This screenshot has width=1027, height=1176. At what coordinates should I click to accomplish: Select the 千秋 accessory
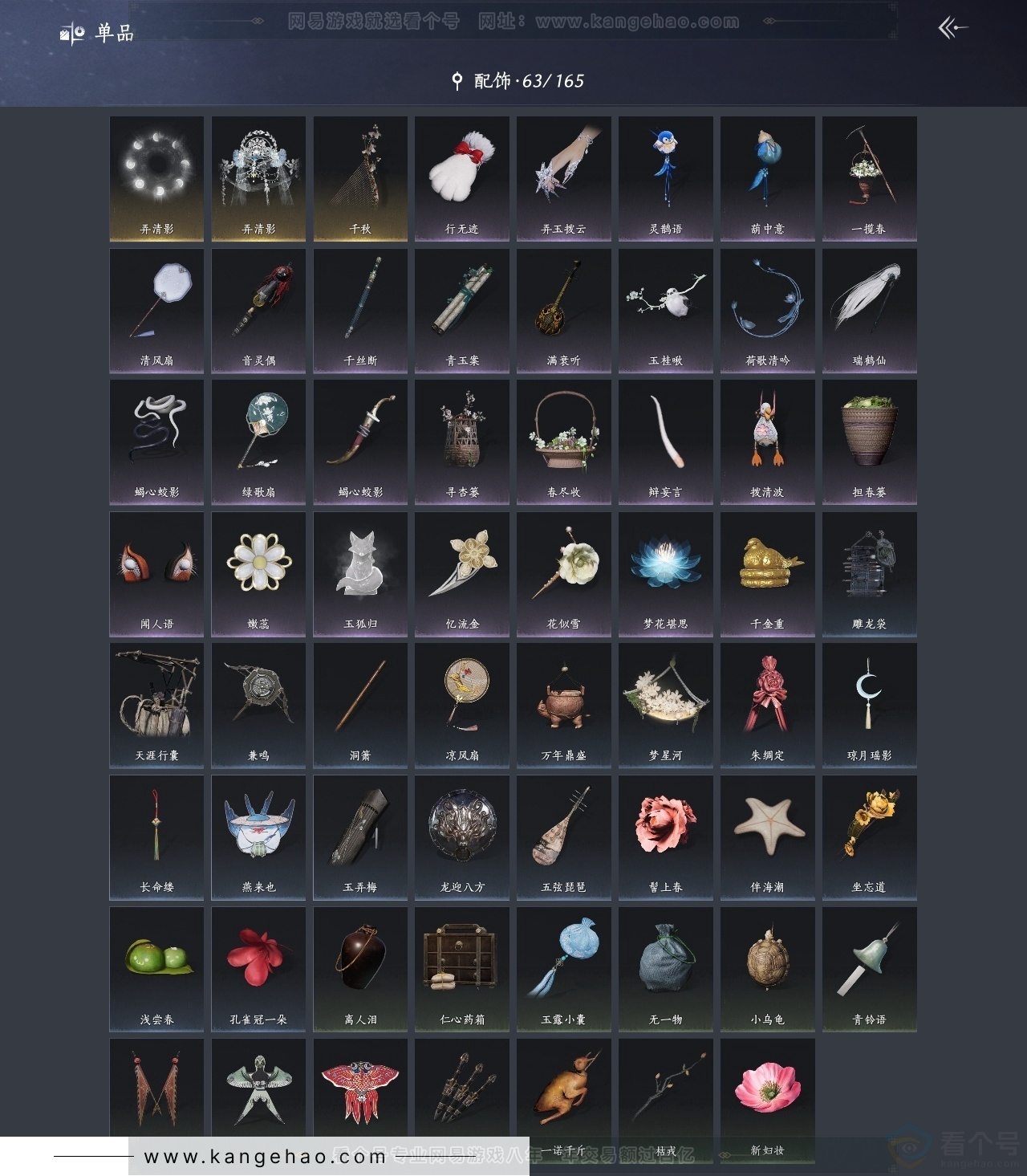coord(360,178)
